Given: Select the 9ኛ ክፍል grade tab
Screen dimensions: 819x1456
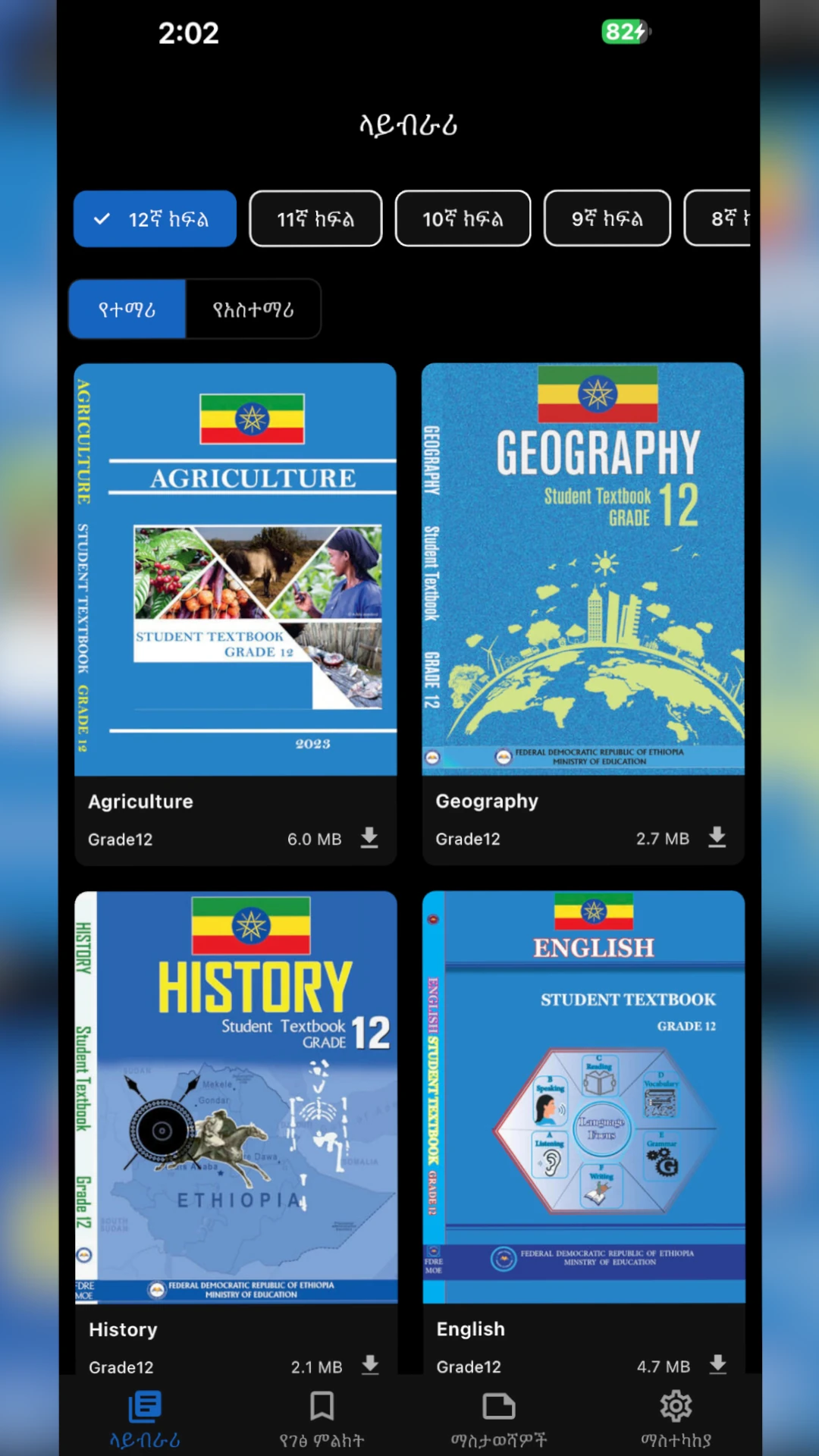Looking at the screenshot, I should (x=607, y=218).
